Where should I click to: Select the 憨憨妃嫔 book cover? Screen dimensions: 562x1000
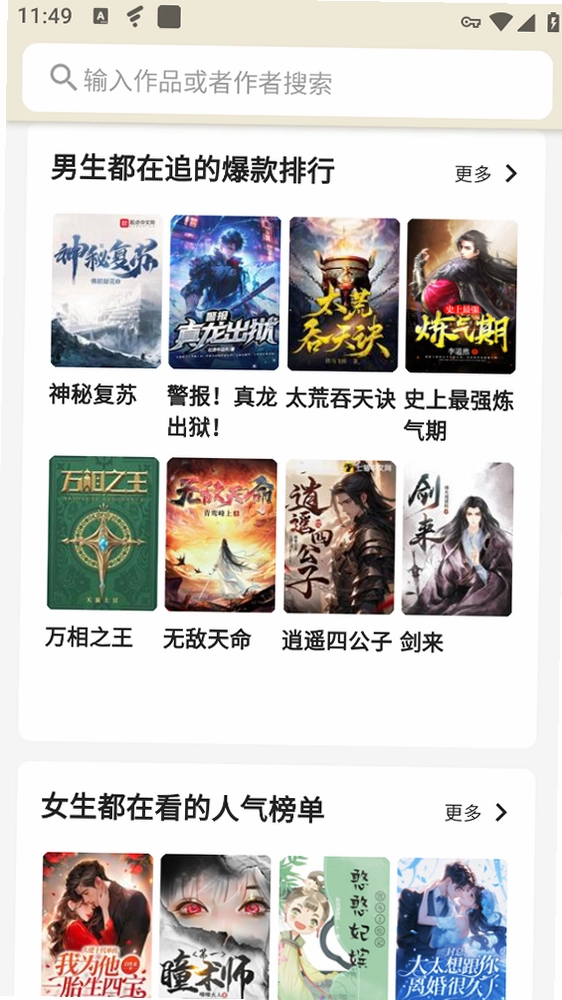334,929
